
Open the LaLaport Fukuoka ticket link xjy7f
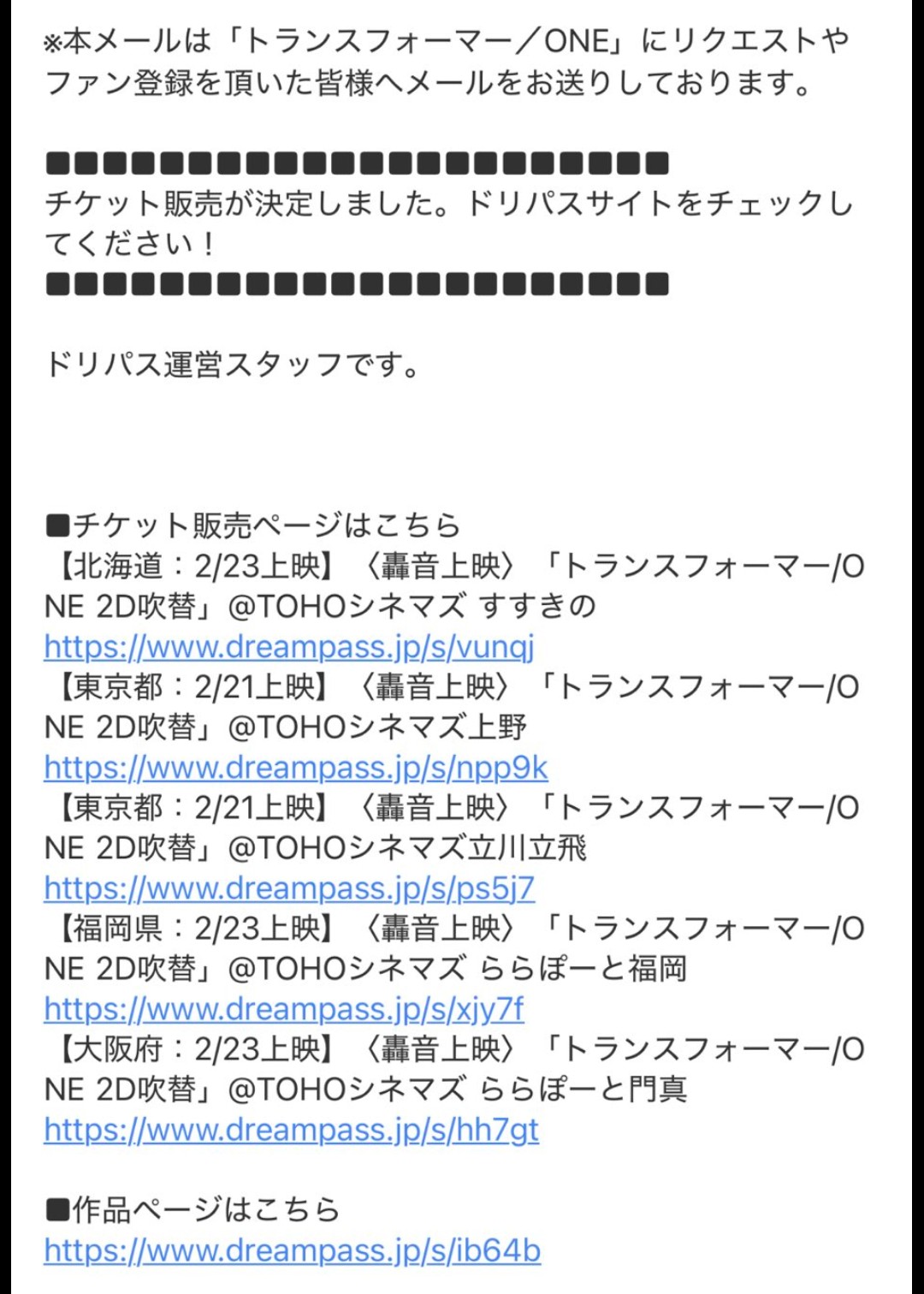tap(283, 1009)
